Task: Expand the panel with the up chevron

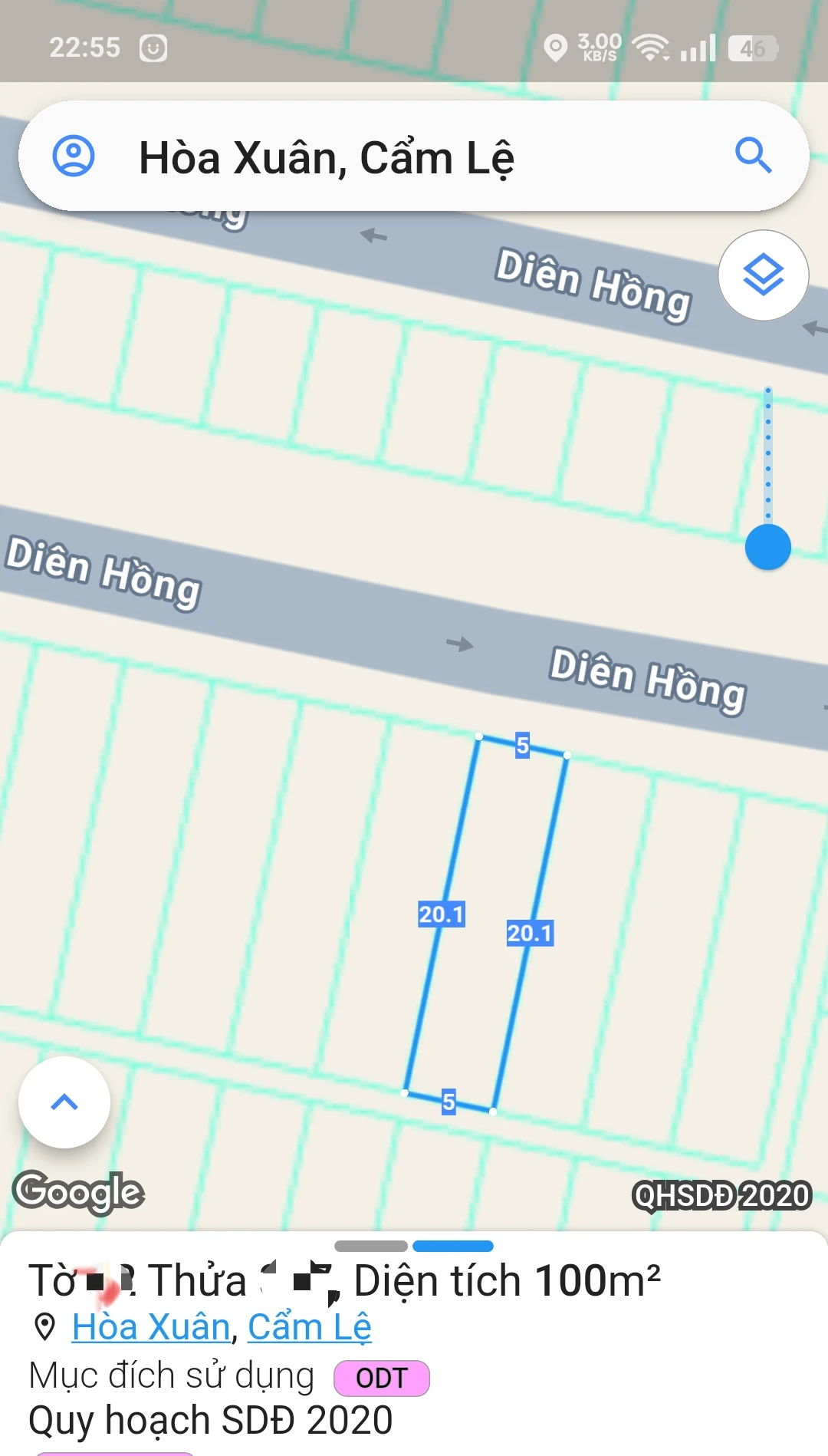Action: (64, 1102)
